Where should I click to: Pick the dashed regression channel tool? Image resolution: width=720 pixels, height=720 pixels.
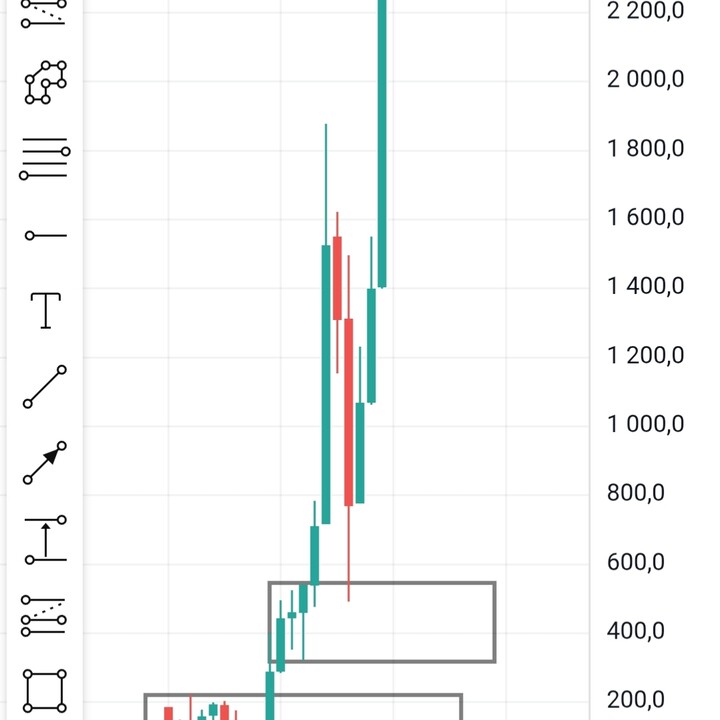tap(45, 614)
